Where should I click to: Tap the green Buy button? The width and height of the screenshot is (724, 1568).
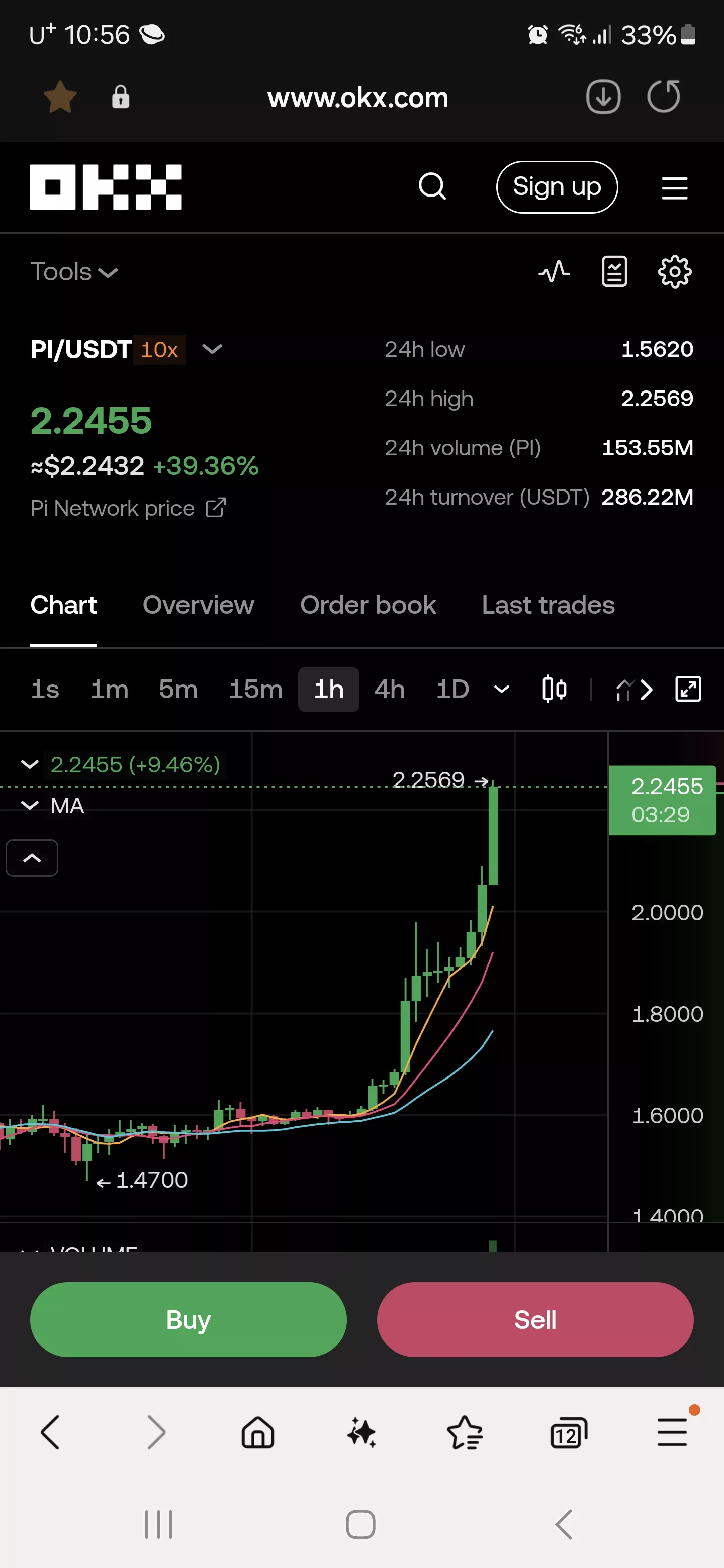click(x=188, y=1319)
